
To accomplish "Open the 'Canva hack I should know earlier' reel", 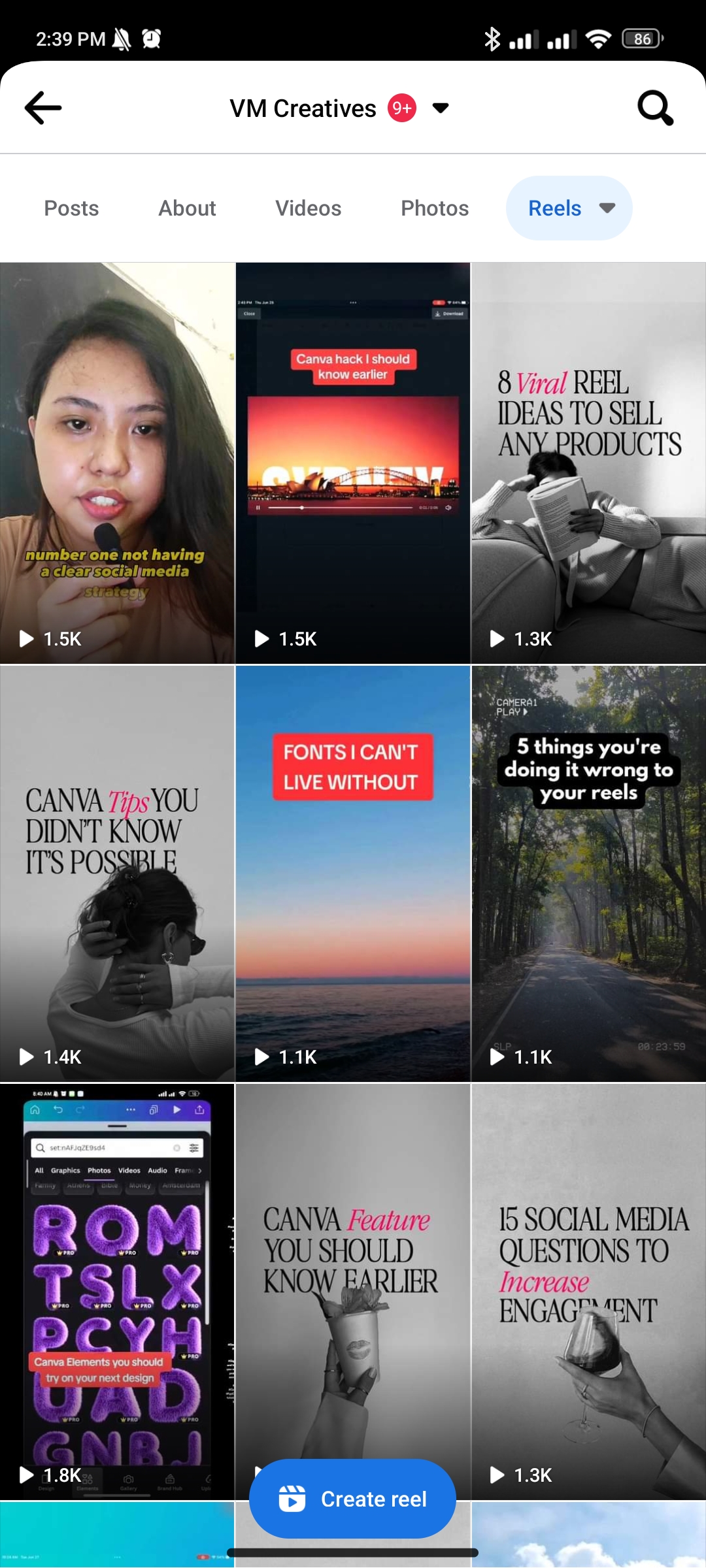I will (x=353, y=463).
